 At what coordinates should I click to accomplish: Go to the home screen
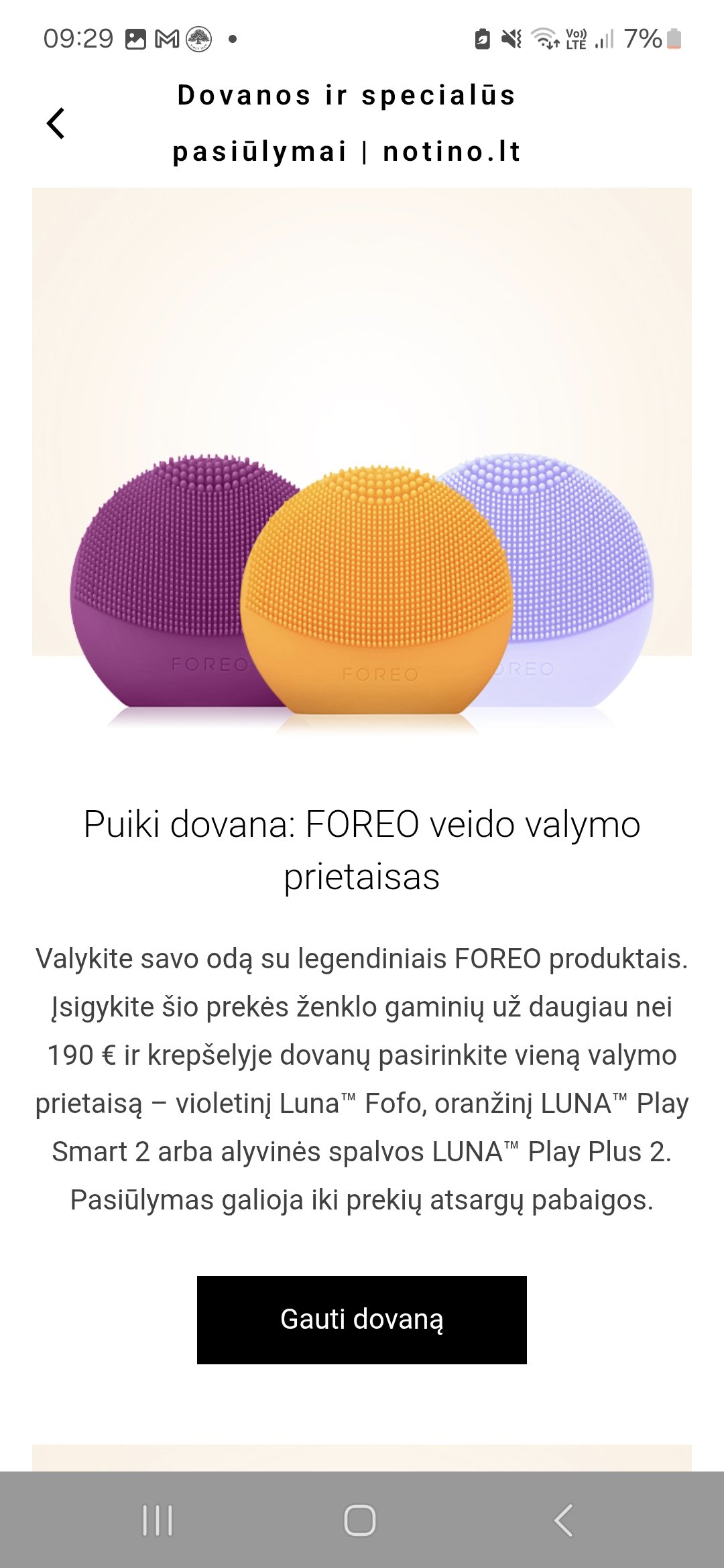360,1520
